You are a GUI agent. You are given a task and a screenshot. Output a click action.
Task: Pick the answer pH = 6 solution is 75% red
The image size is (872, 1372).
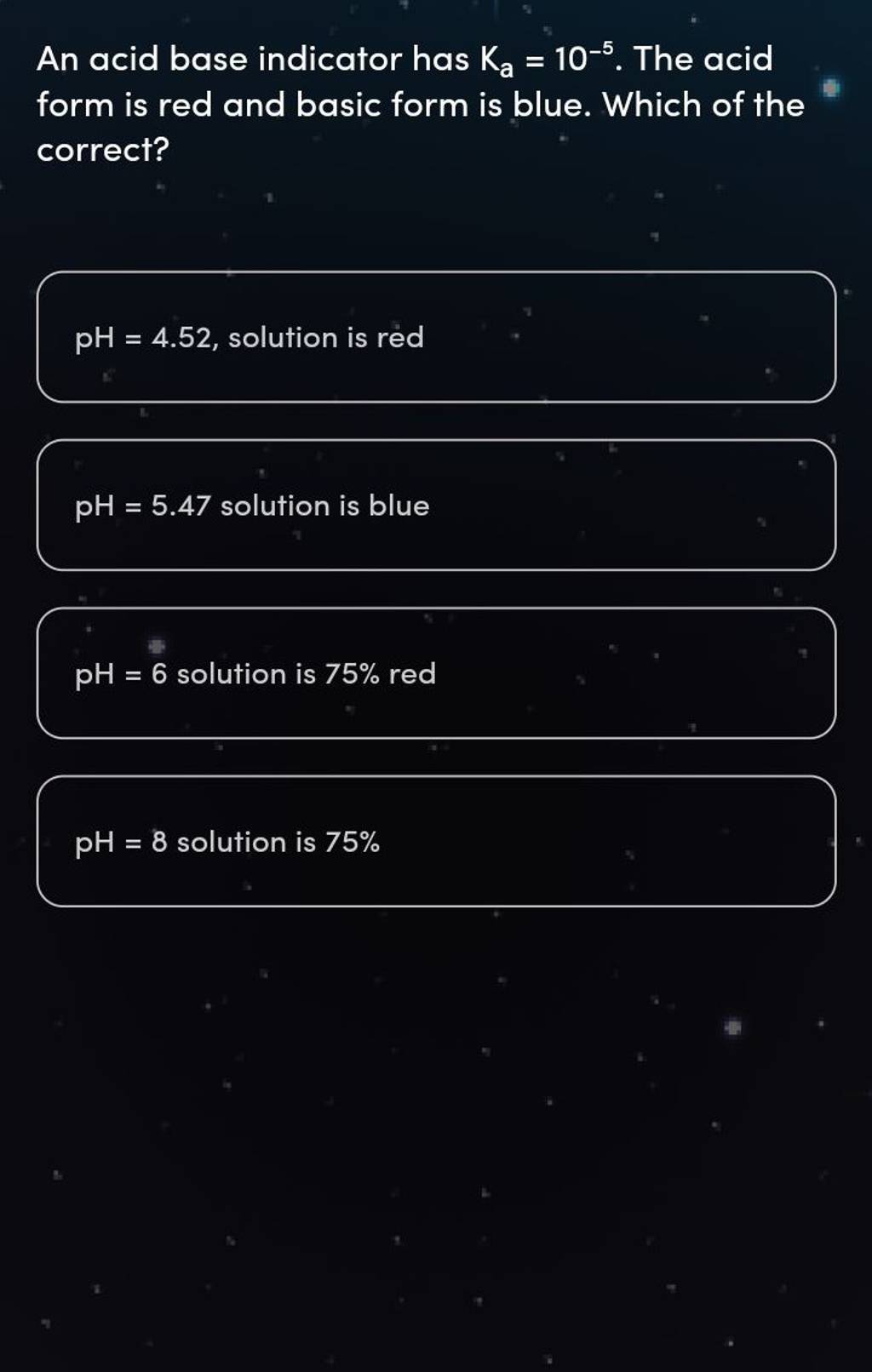coord(436,673)
